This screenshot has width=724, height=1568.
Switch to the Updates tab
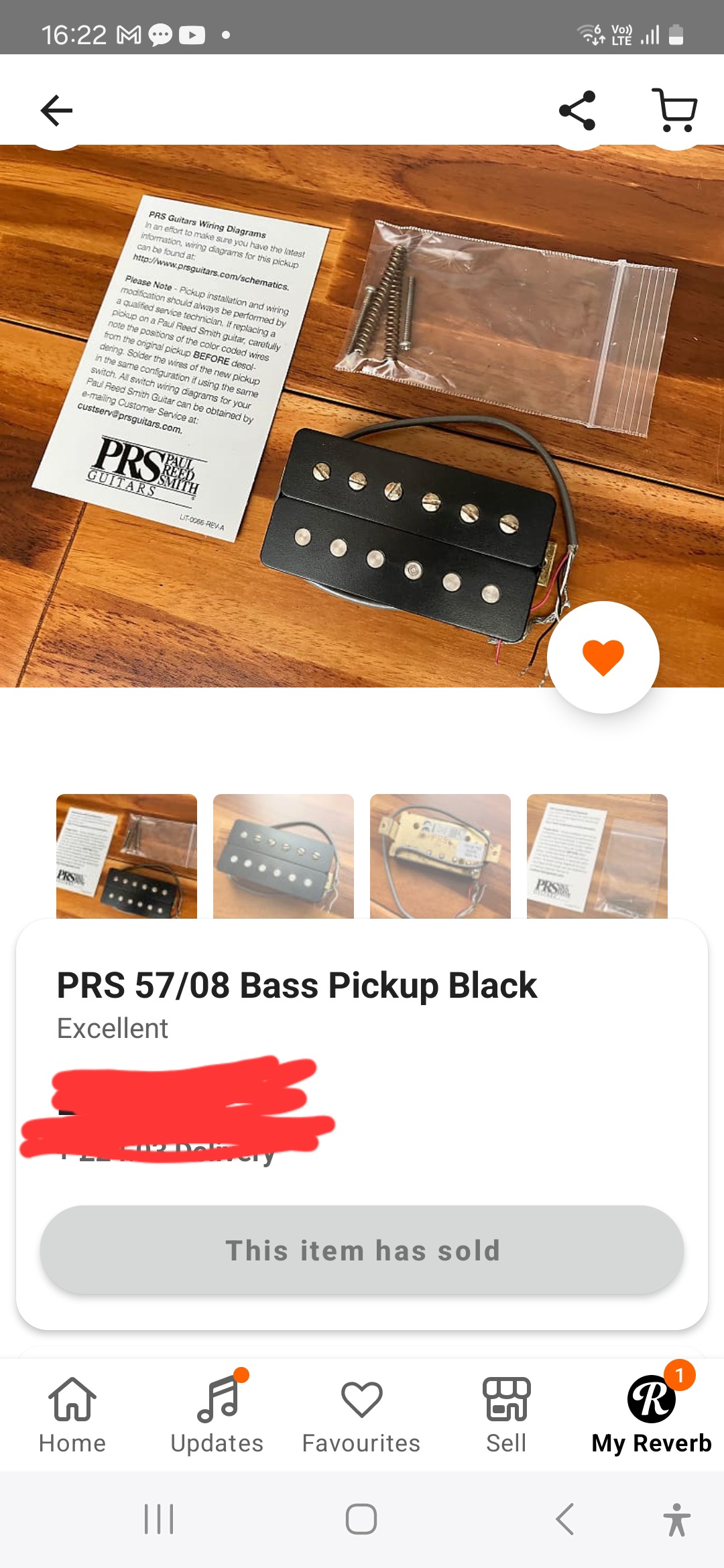[x=217, y=1415]
